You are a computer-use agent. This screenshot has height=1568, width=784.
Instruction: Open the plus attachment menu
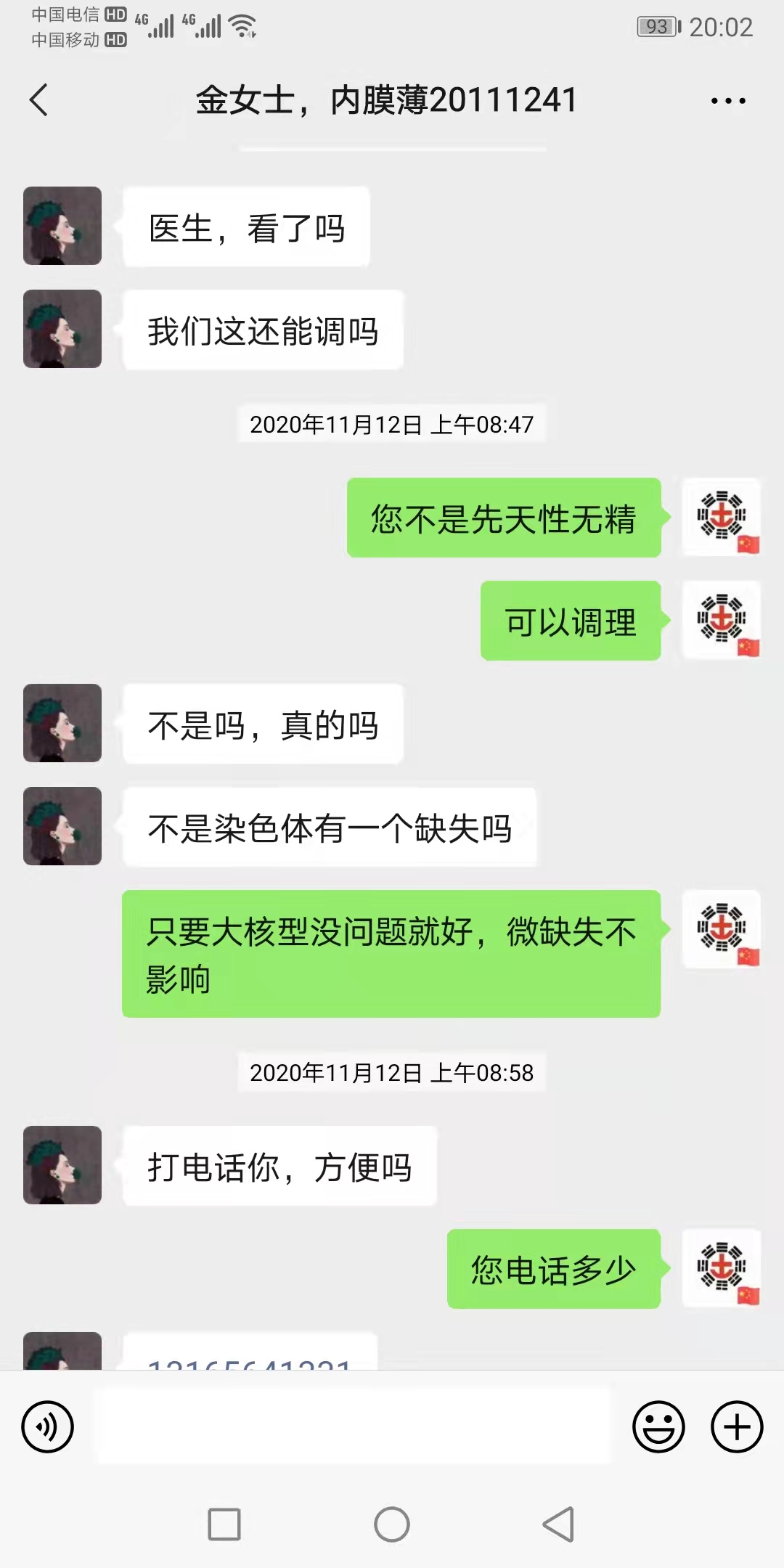tap(736, 1426)
